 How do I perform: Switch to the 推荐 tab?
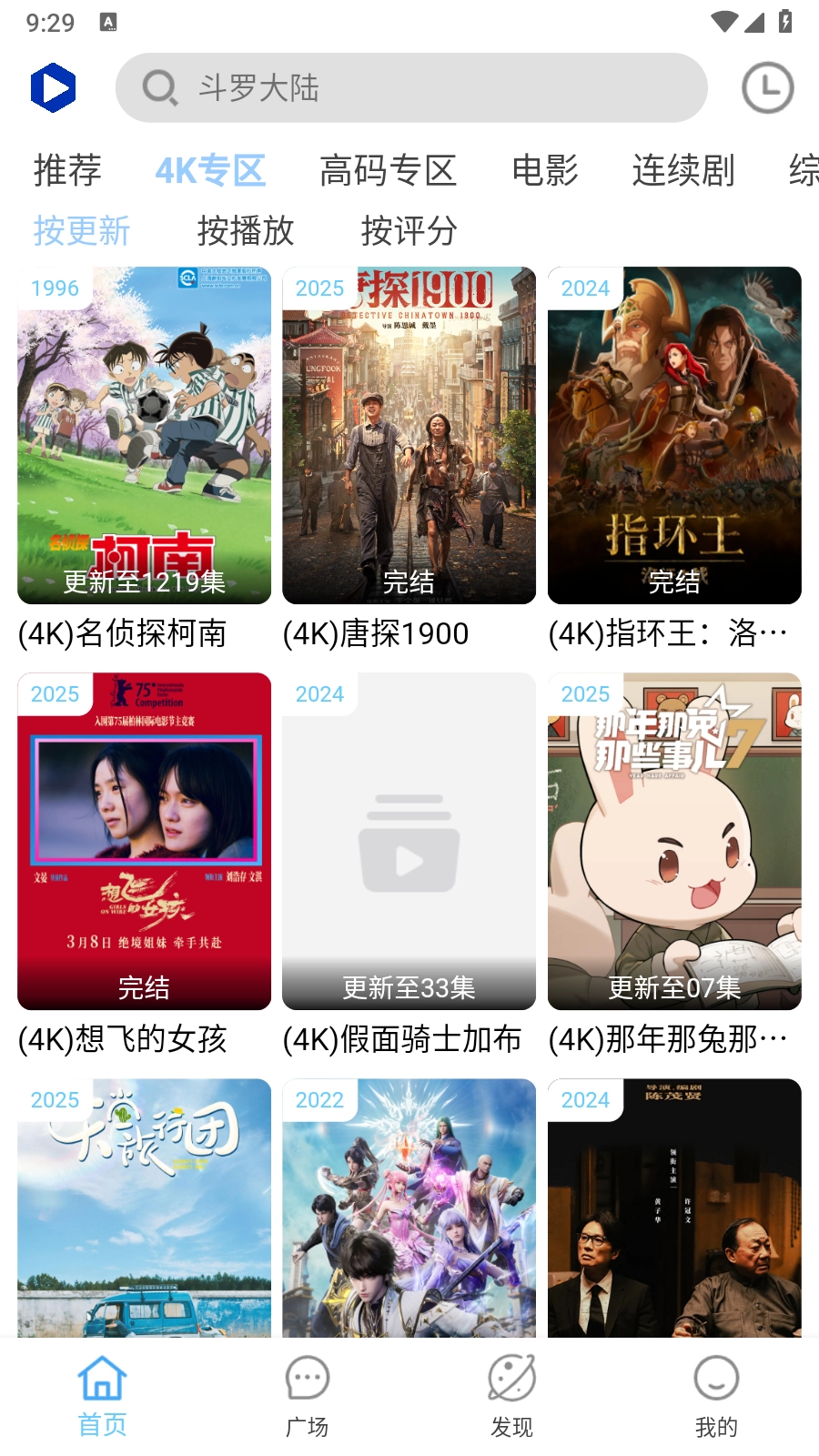tap(67, 170)
